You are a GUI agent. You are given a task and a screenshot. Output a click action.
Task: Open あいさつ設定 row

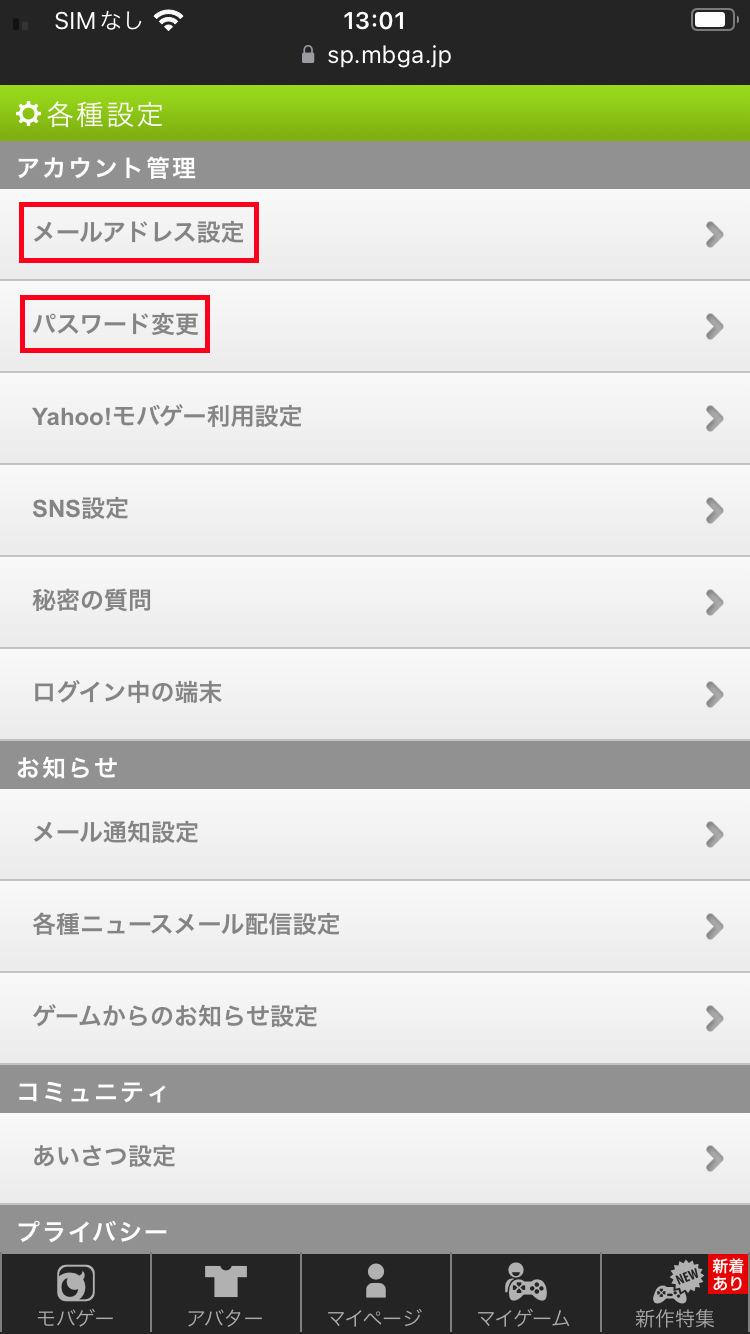coord(375,1158)
